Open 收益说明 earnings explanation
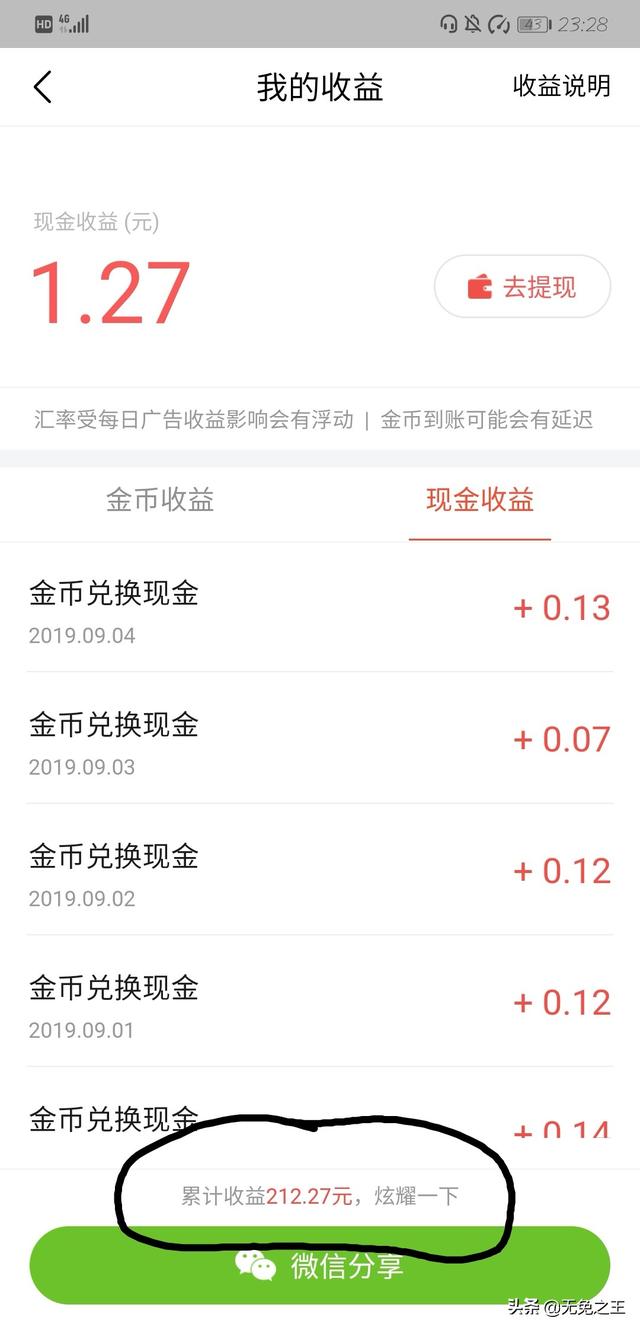This screenshot has height=1330, width=640. 561,86
